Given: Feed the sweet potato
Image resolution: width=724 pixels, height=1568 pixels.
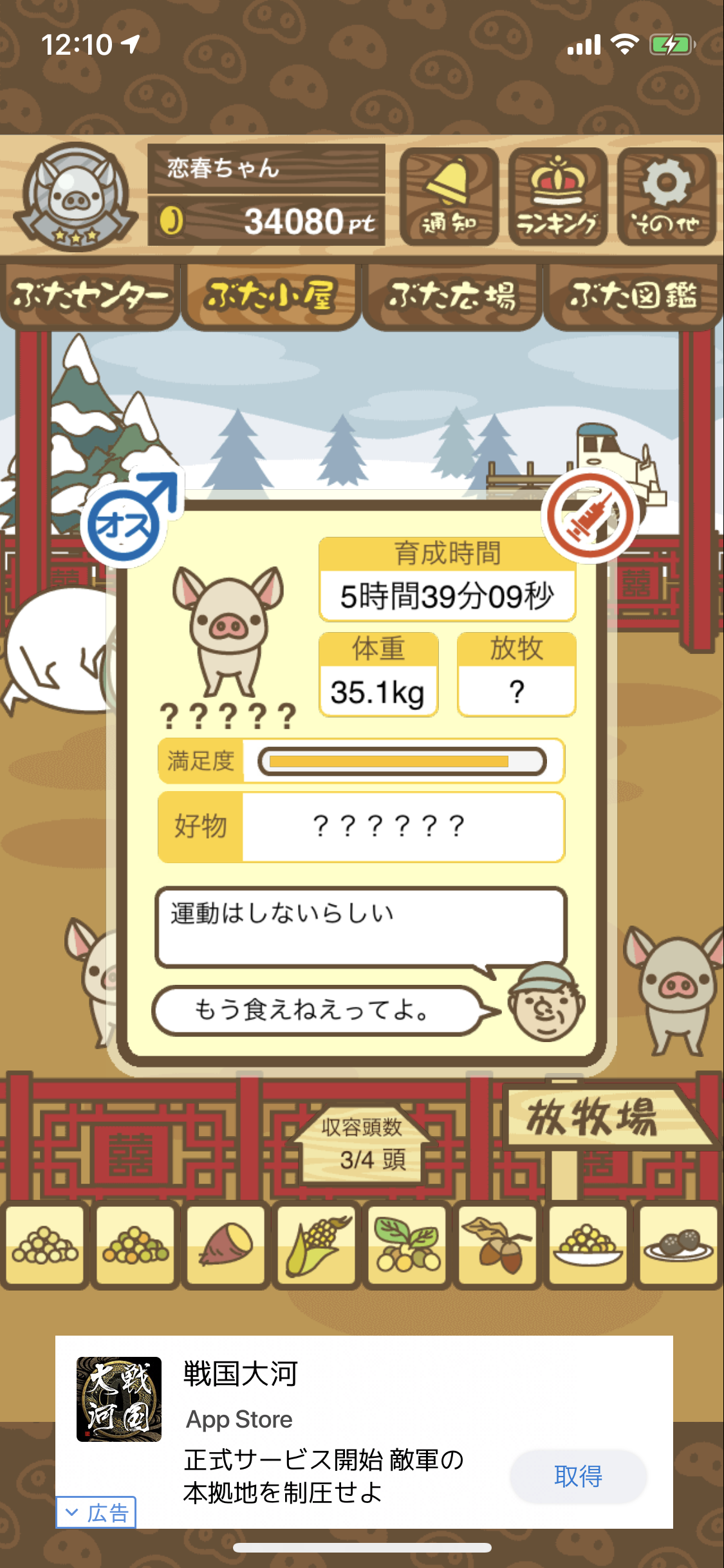Looking at the screenshot, I should [225, 1245].
